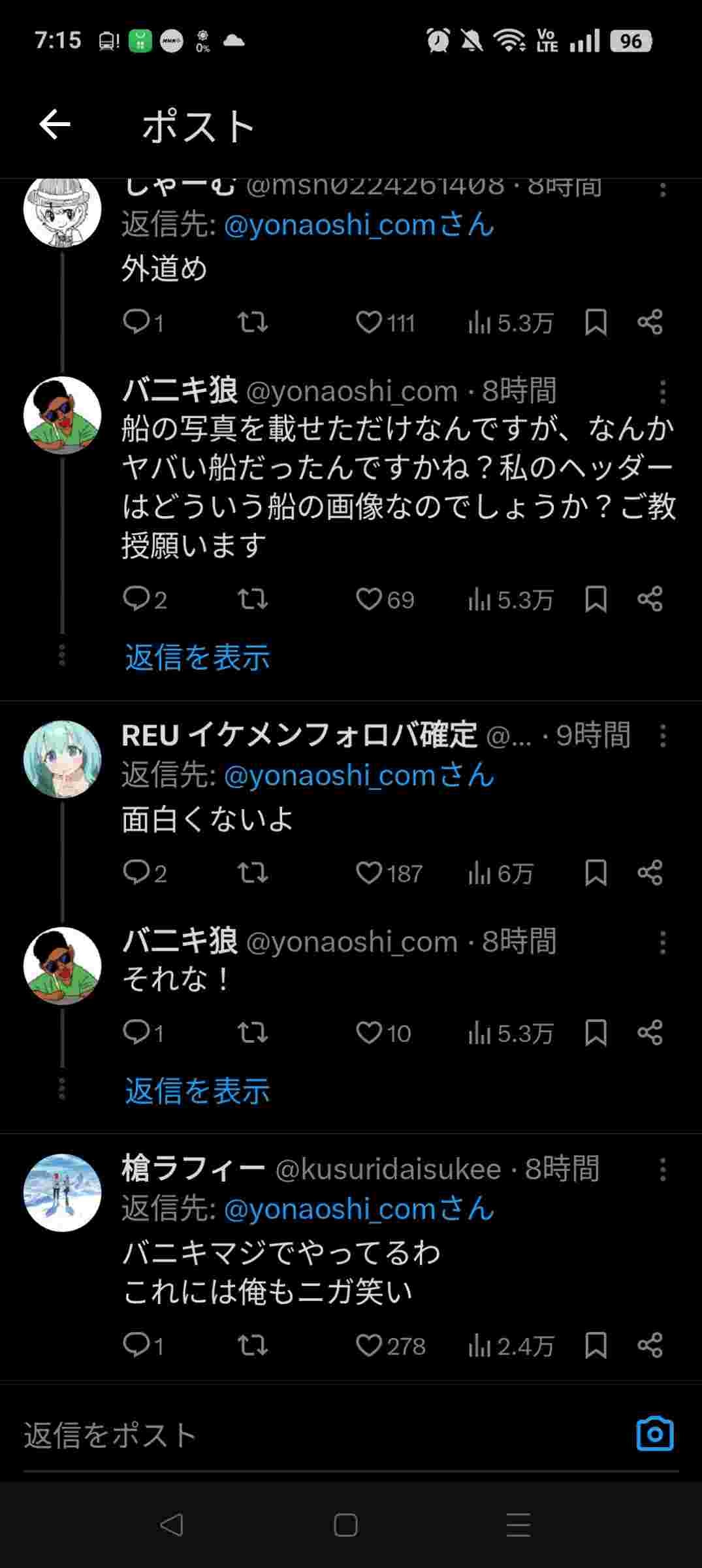Screen dimensions: 702x1568
Task: Go back using the top arrow
Action: [55, 124]
